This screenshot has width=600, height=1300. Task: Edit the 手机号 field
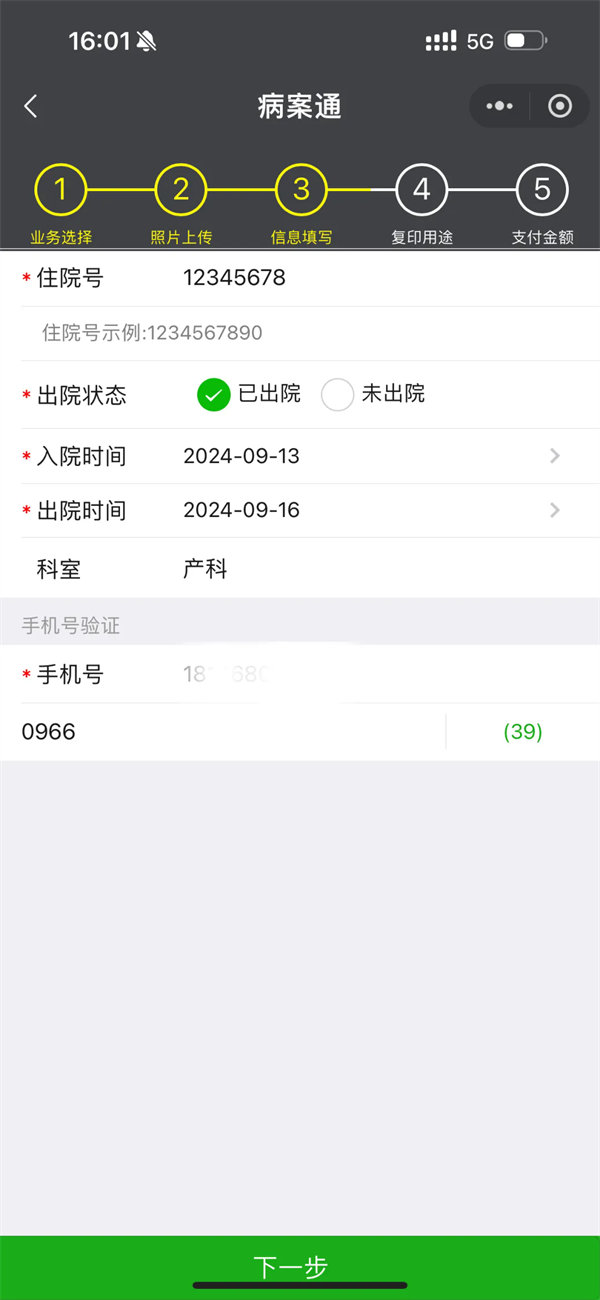point(380,674)
